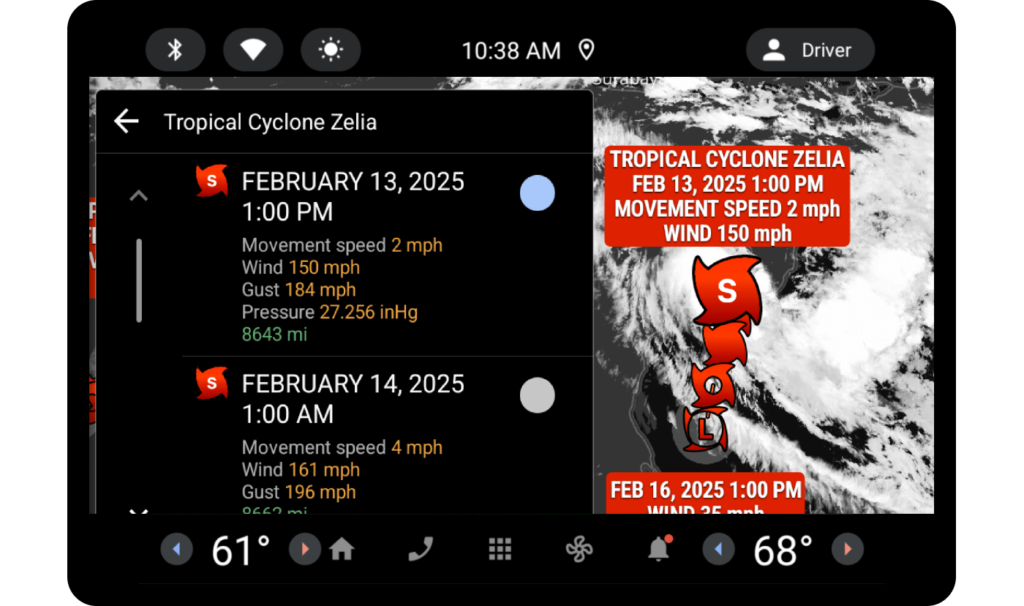The width and height of the screenshot is (1024, 606).
Task: Open the February 13, 2025 1:00 PM forecast entry
Action: point(352,197)
